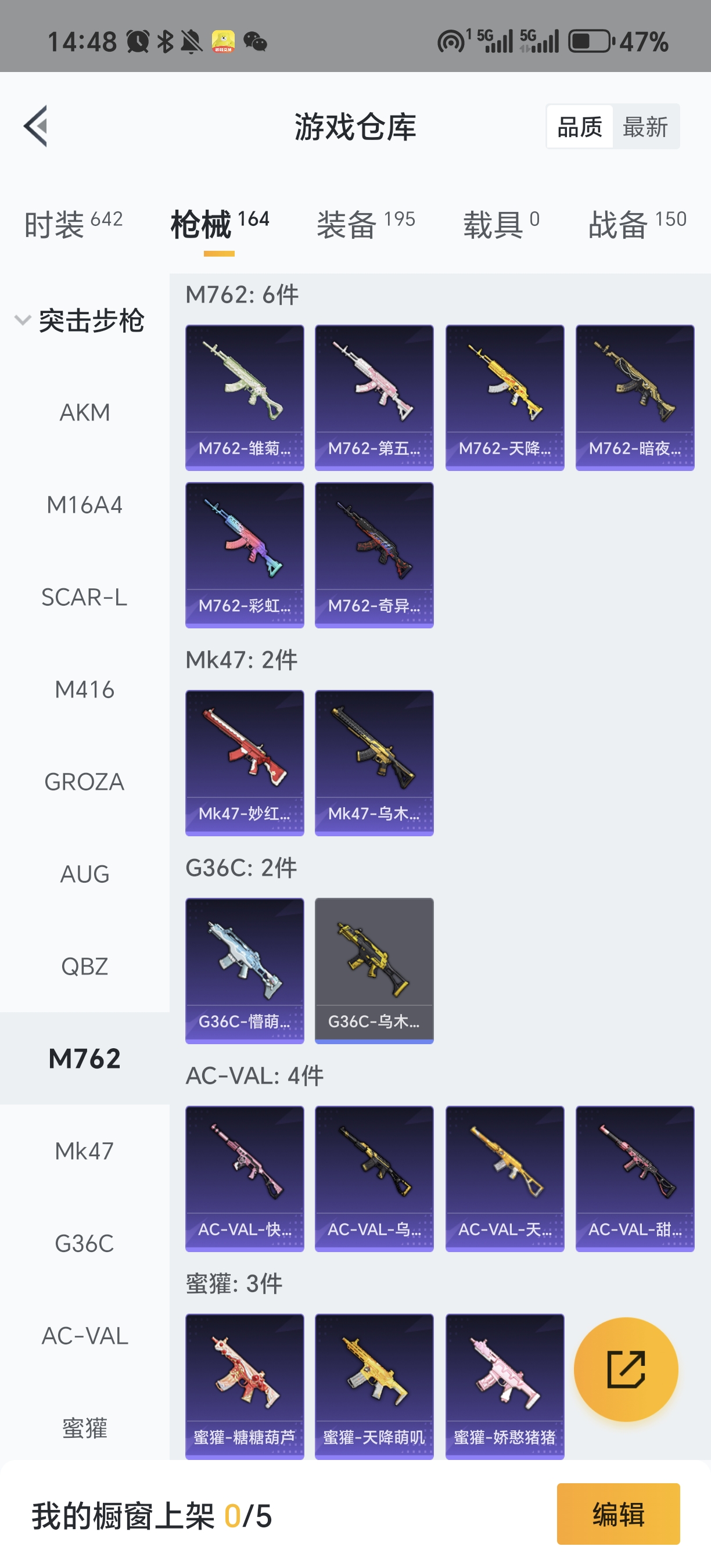Switch to the 装备 tab
The width and height of the screenshot is (711, 1568).
[365, 224]
